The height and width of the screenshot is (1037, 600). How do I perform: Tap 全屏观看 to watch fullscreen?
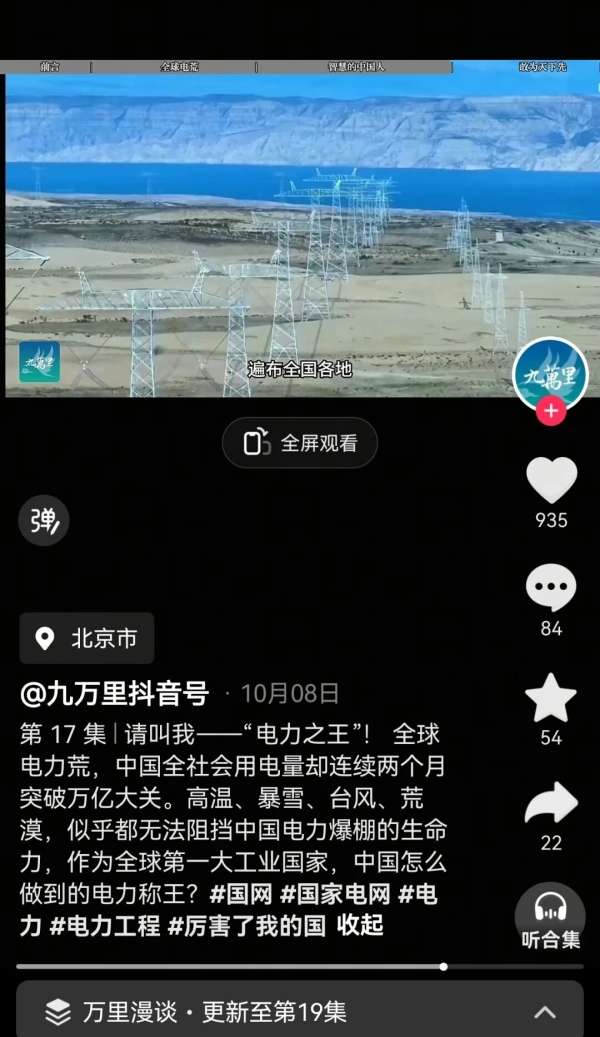[x=300, y=443]
